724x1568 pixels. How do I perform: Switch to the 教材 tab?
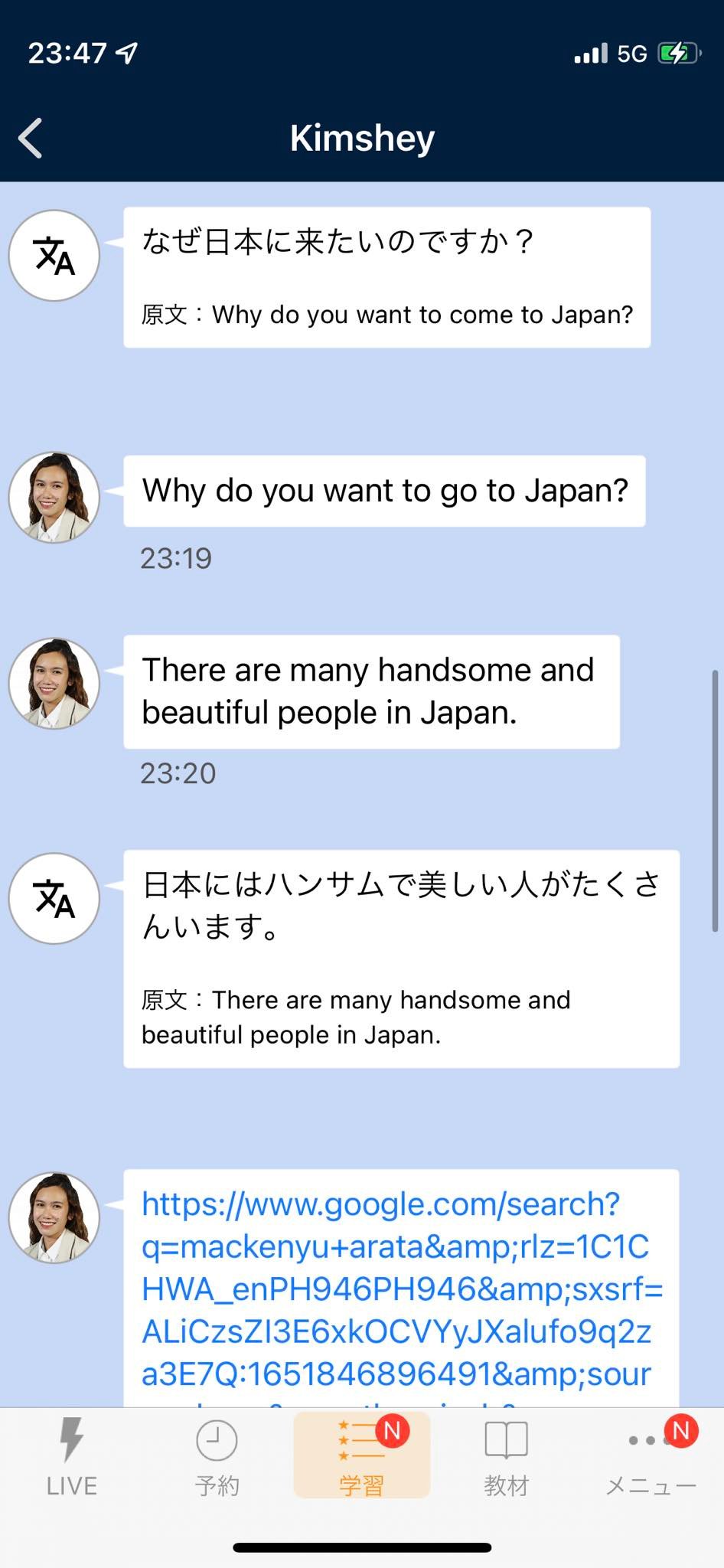click(506, 1456)
